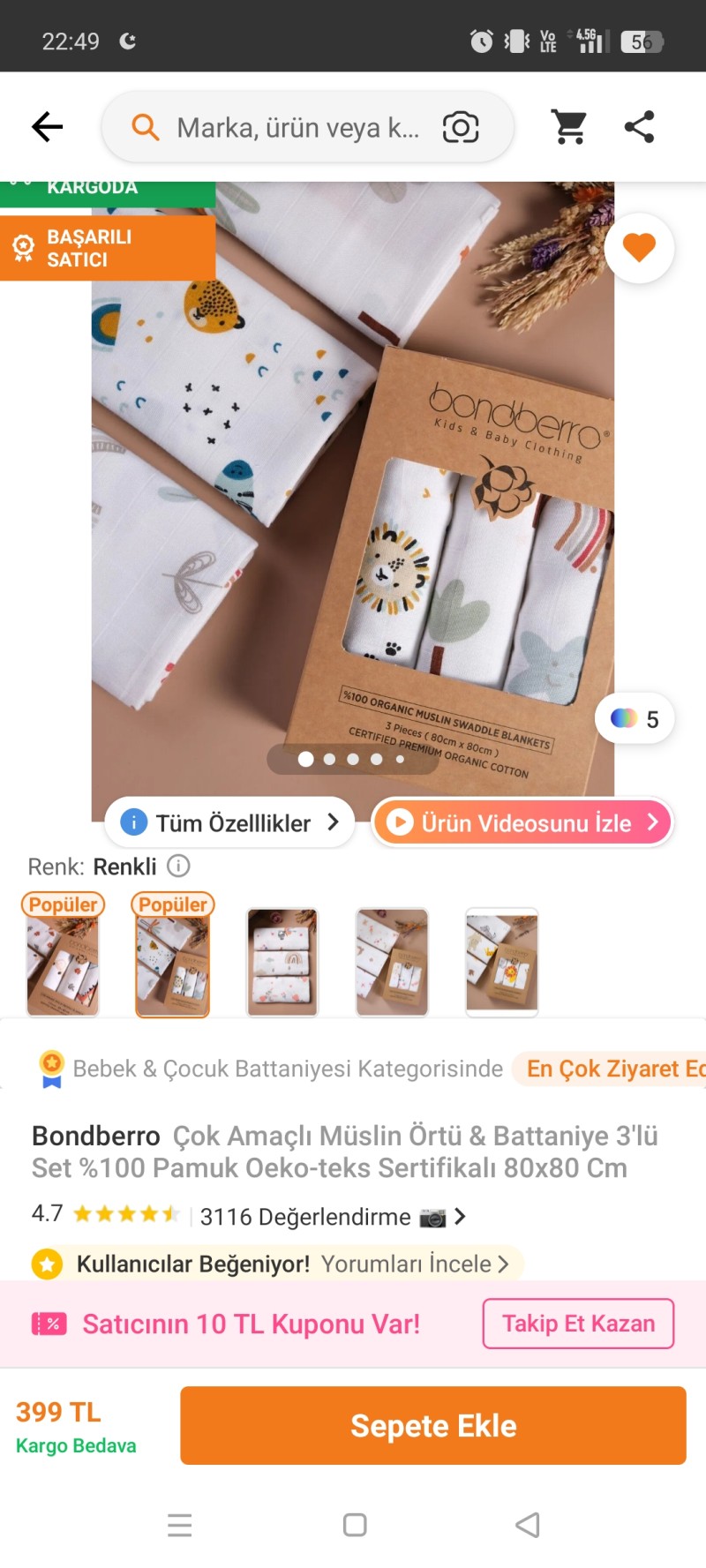Select the first Popüler color variant
Viewport: 706px width, 1568px height.
click(x=63, y=962)
